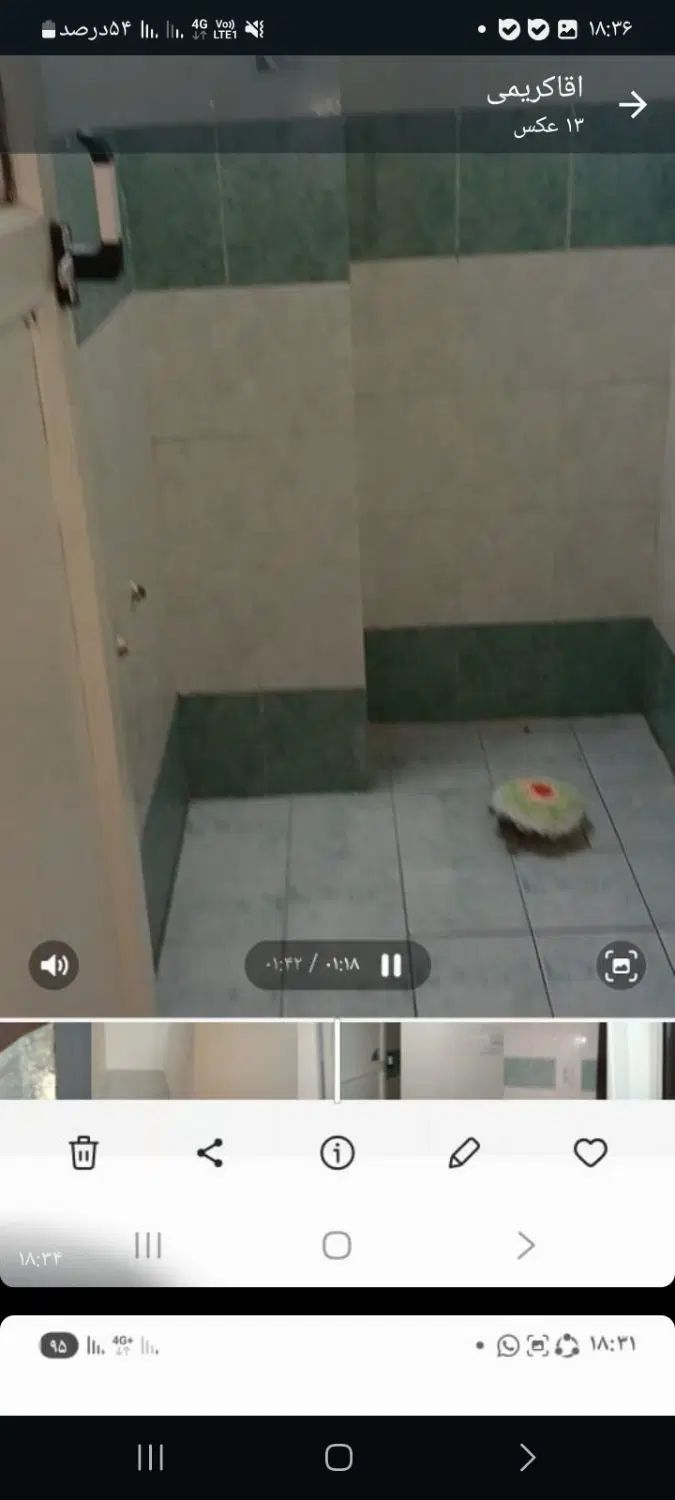Tap the system back button
The width and height of the screenshot is (675, 1500).
tap(527, 1458)
